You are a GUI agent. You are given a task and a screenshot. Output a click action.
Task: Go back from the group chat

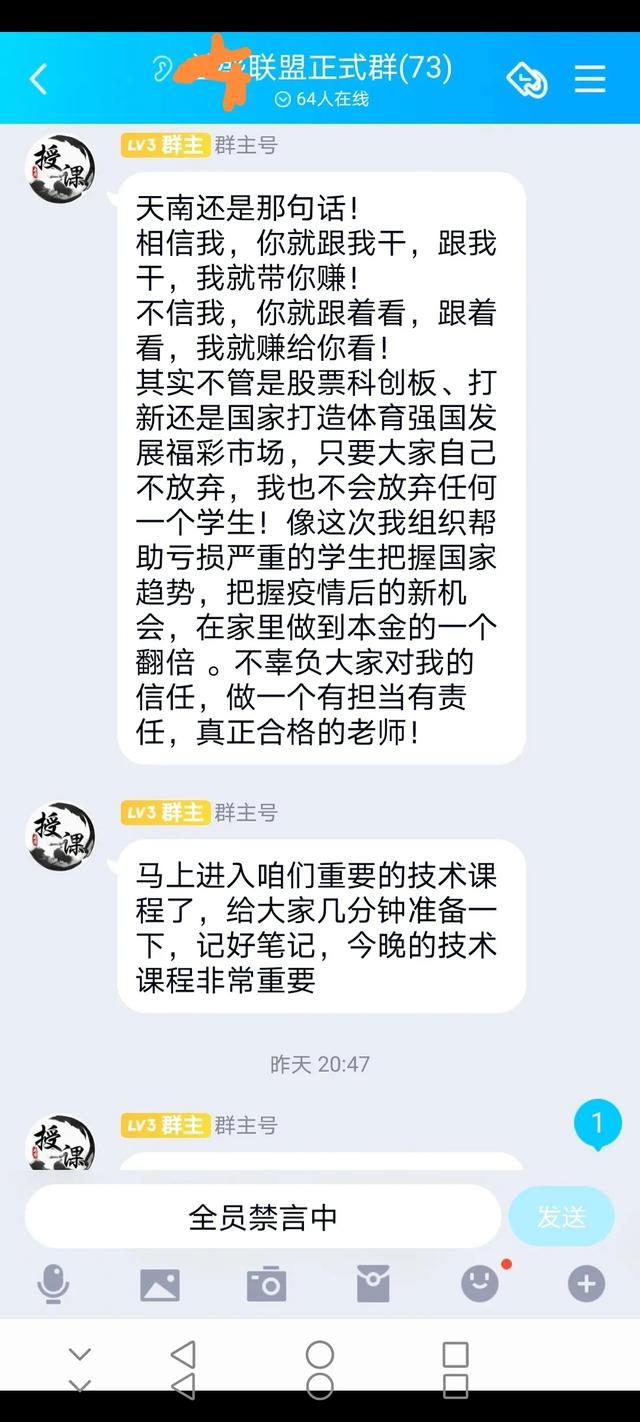click(x=39, y=79)
